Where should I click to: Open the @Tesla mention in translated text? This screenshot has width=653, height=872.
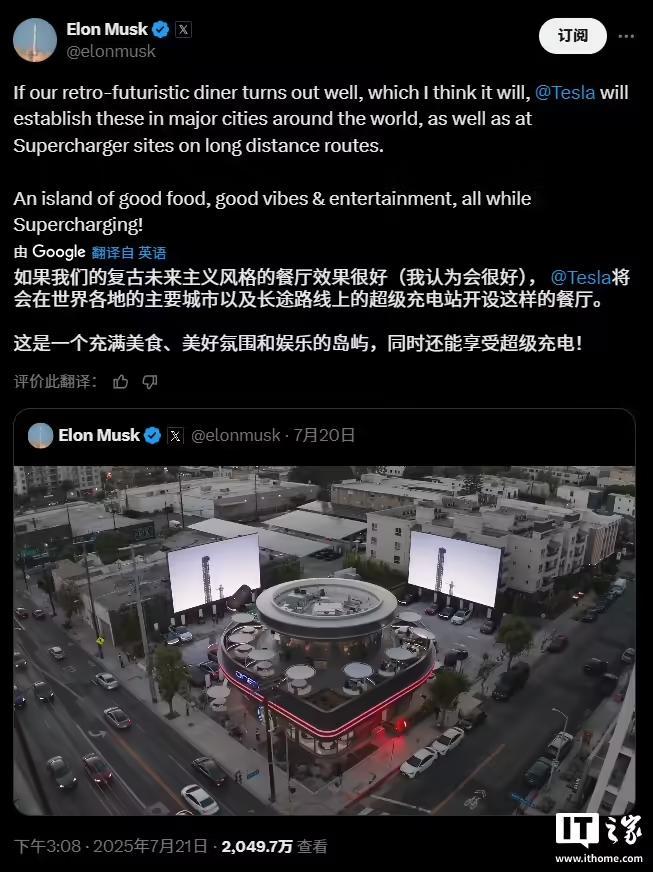(581, 277)
